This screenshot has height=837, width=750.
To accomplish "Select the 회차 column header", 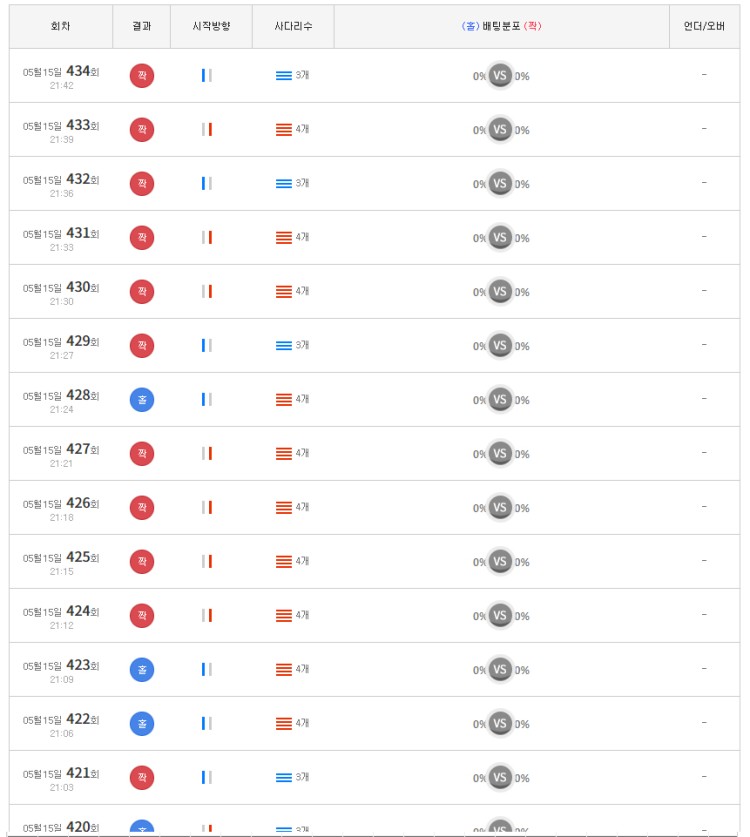I will pos(61,27).
